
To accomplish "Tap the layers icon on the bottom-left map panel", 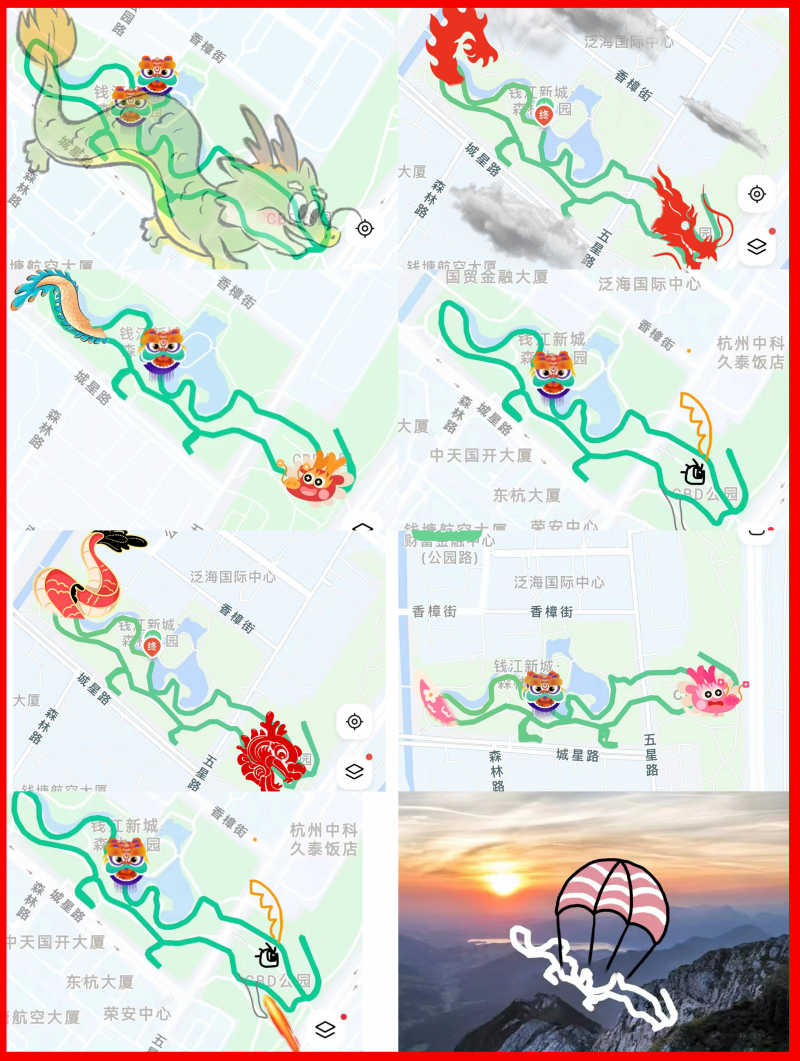I will coord(323,1027).
